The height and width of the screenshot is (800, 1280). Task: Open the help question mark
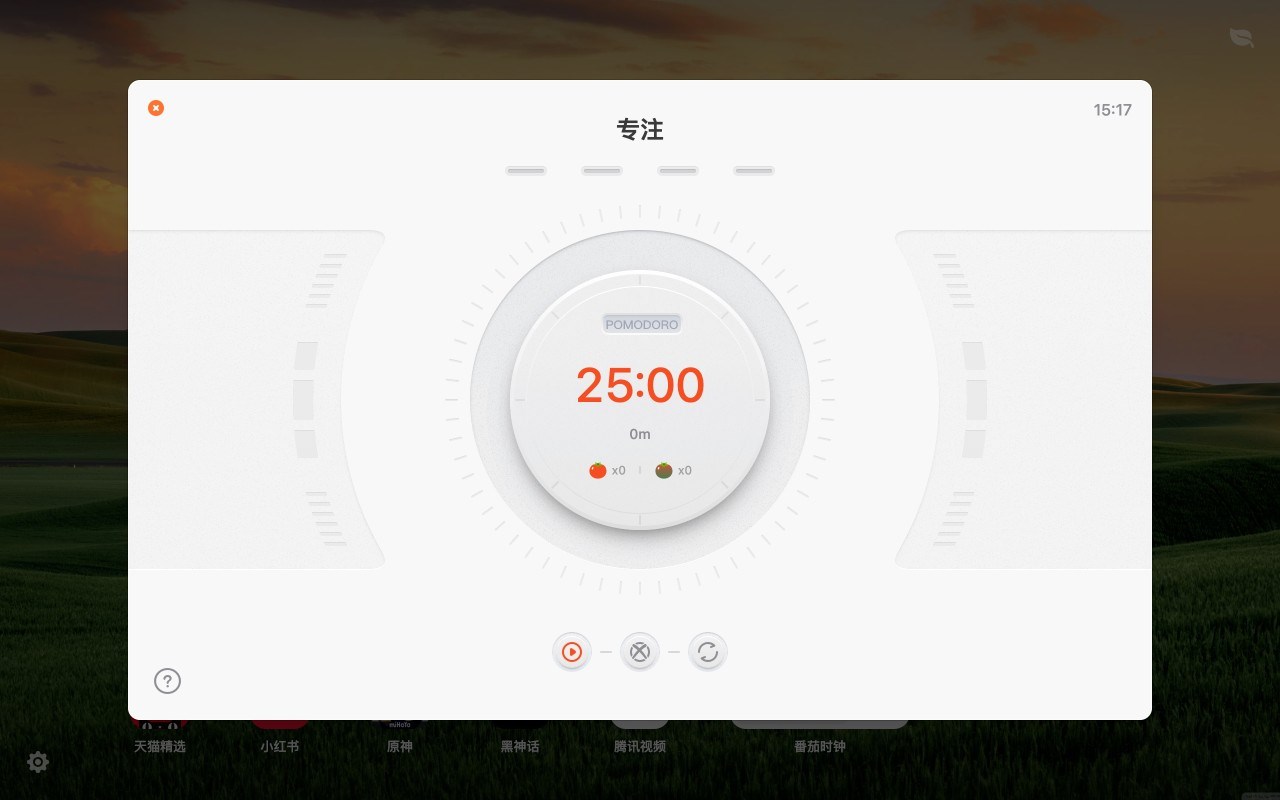tap(167, 681)
